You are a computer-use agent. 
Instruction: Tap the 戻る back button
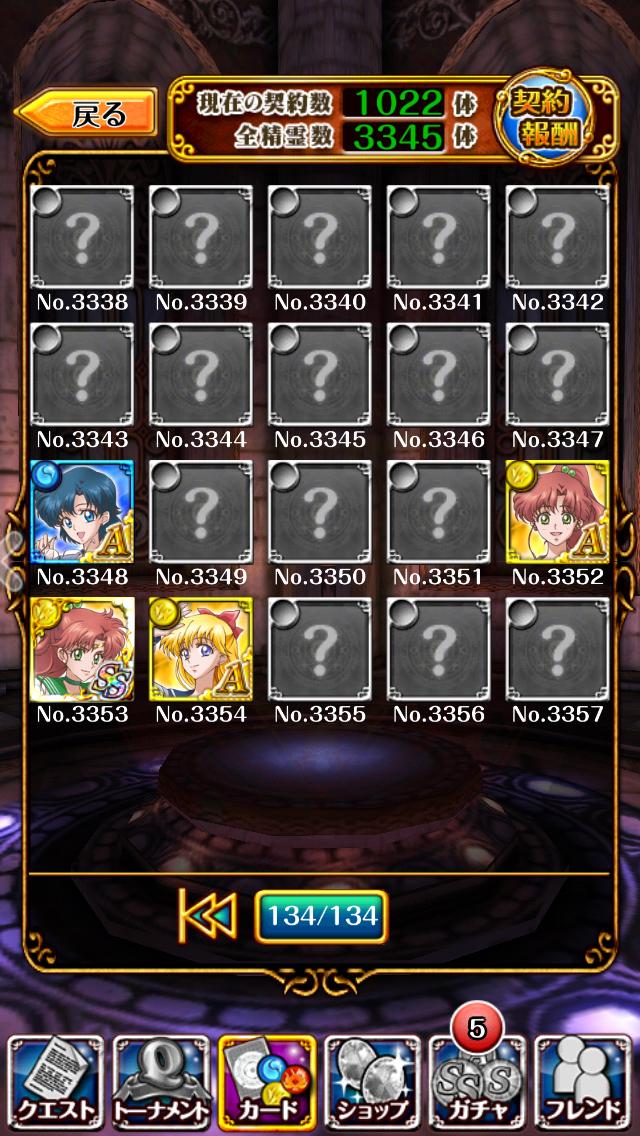(x=90, y=113)
